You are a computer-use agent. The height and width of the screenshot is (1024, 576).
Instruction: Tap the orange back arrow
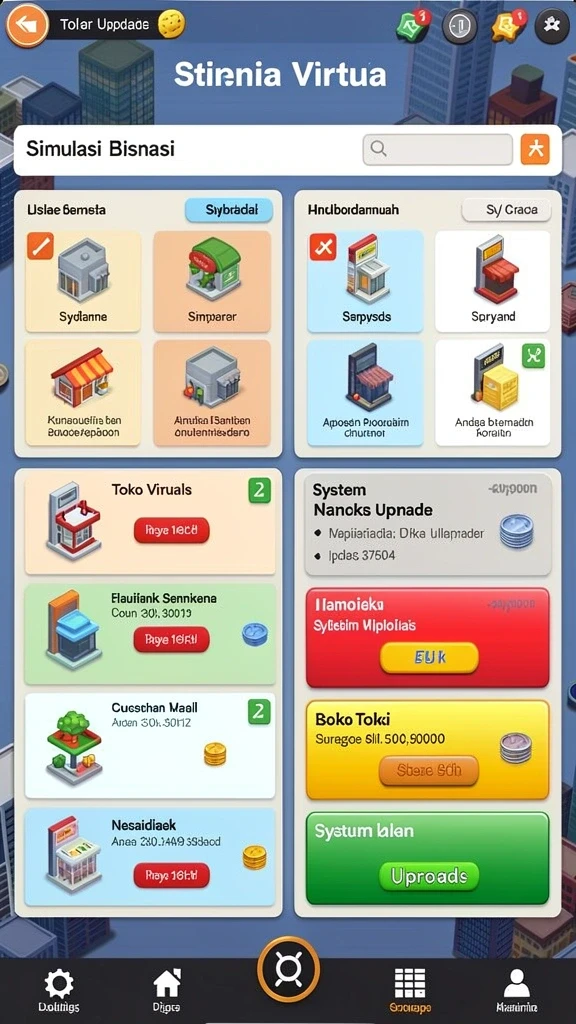click(27, 25)
